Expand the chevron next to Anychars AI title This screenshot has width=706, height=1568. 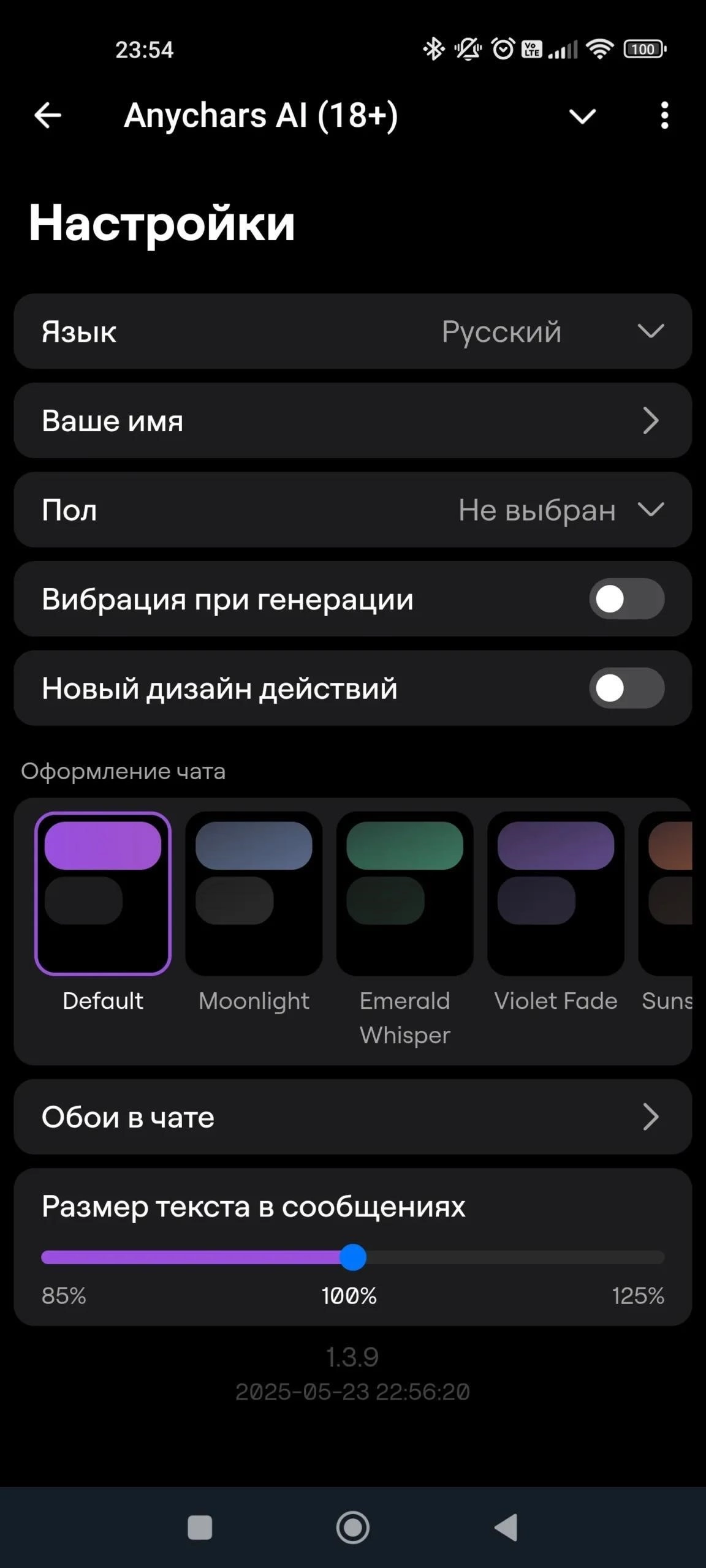582,116
